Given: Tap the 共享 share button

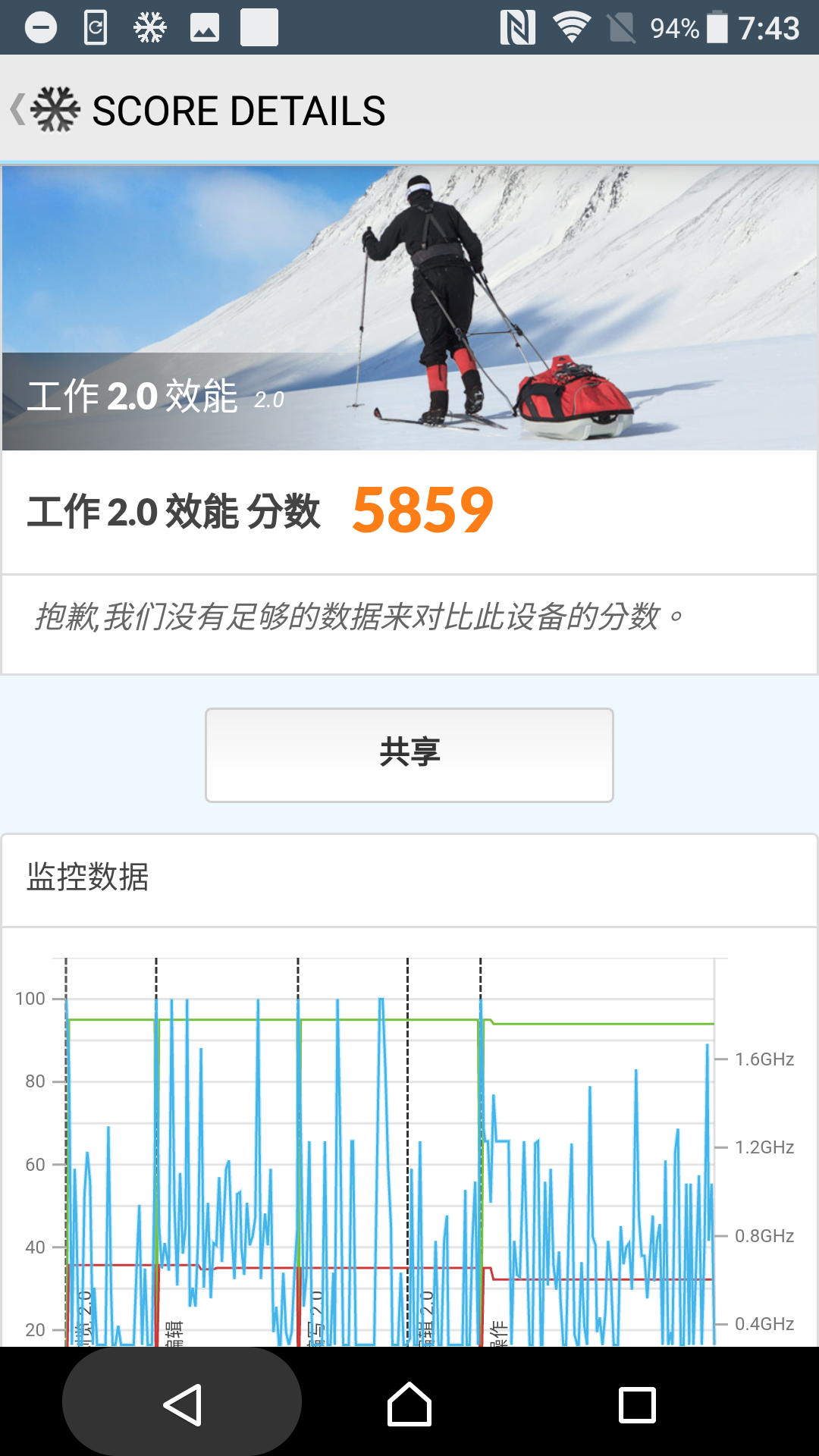Looking at the screenshot, I should 409,755.
